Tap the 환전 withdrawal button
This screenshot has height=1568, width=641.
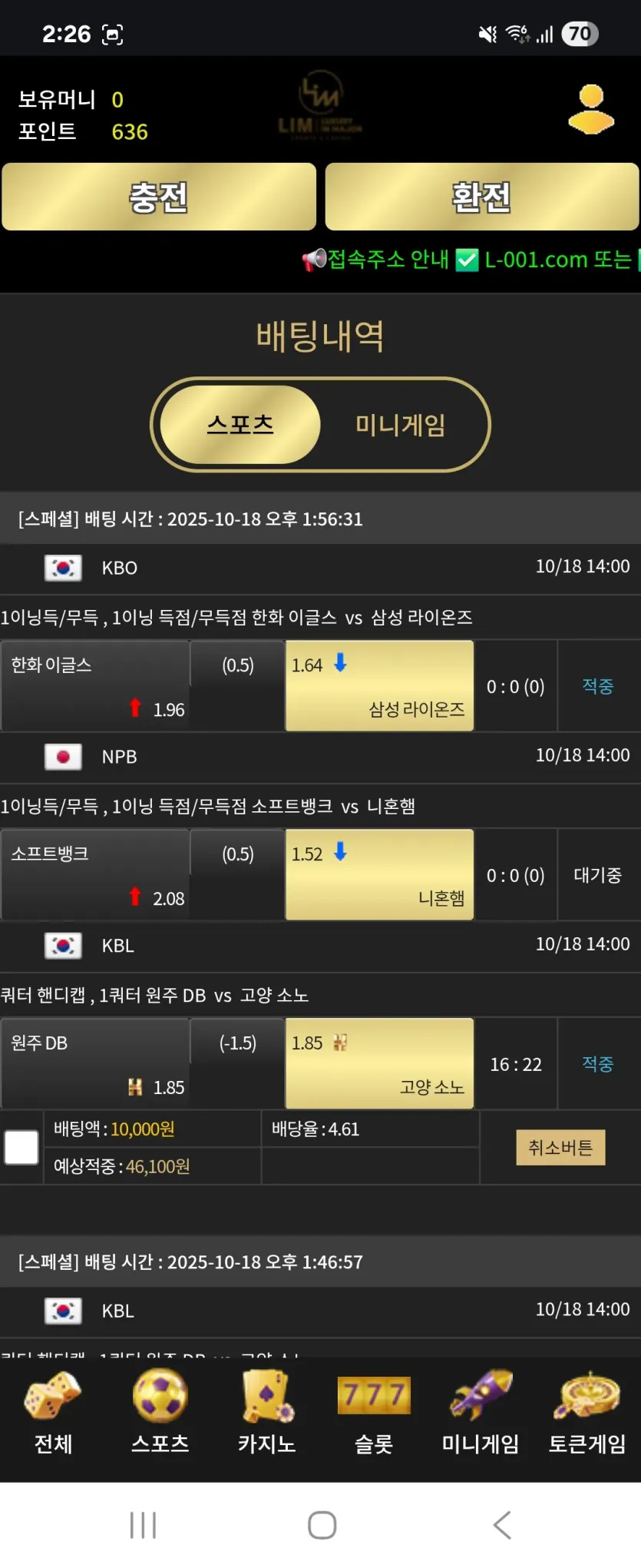482,197
